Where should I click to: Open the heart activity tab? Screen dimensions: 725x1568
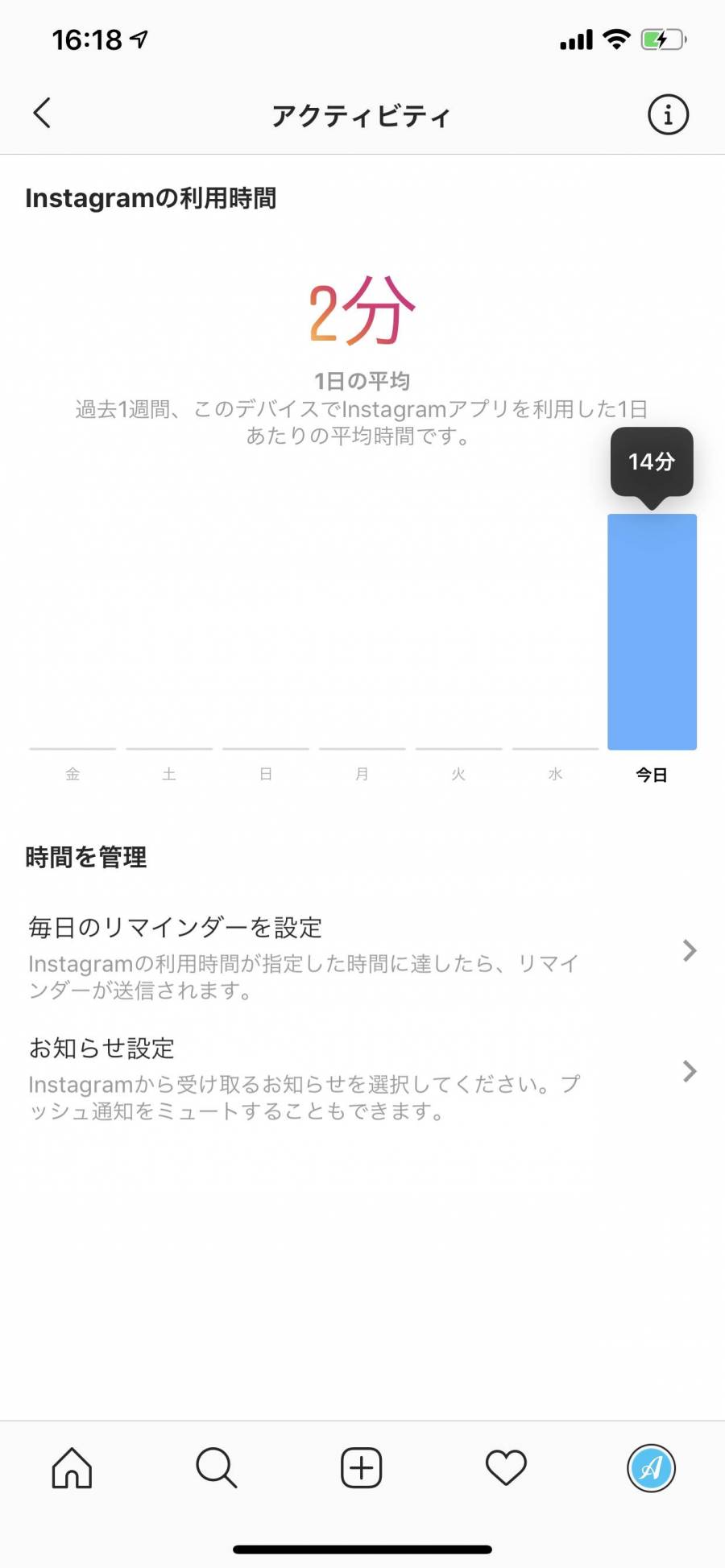coord(506,1467)
